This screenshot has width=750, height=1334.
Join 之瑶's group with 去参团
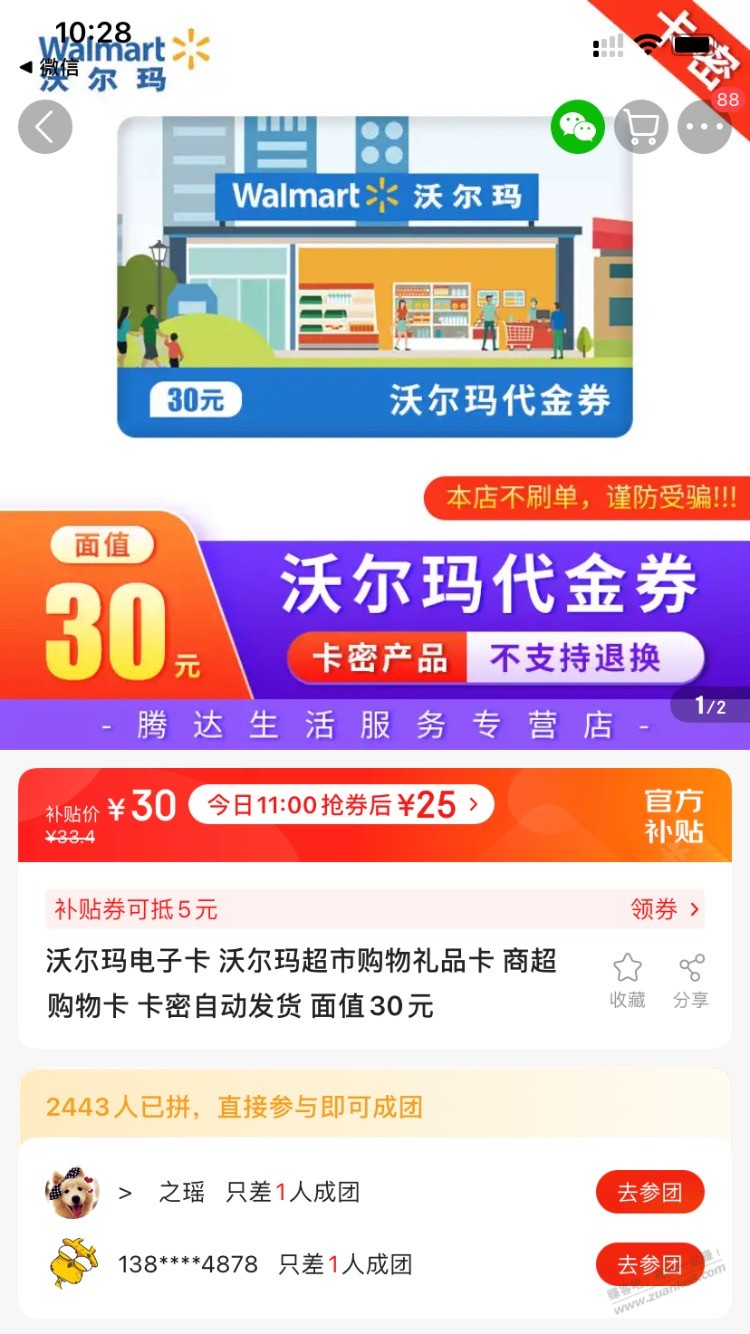(x=650, y=1192)
